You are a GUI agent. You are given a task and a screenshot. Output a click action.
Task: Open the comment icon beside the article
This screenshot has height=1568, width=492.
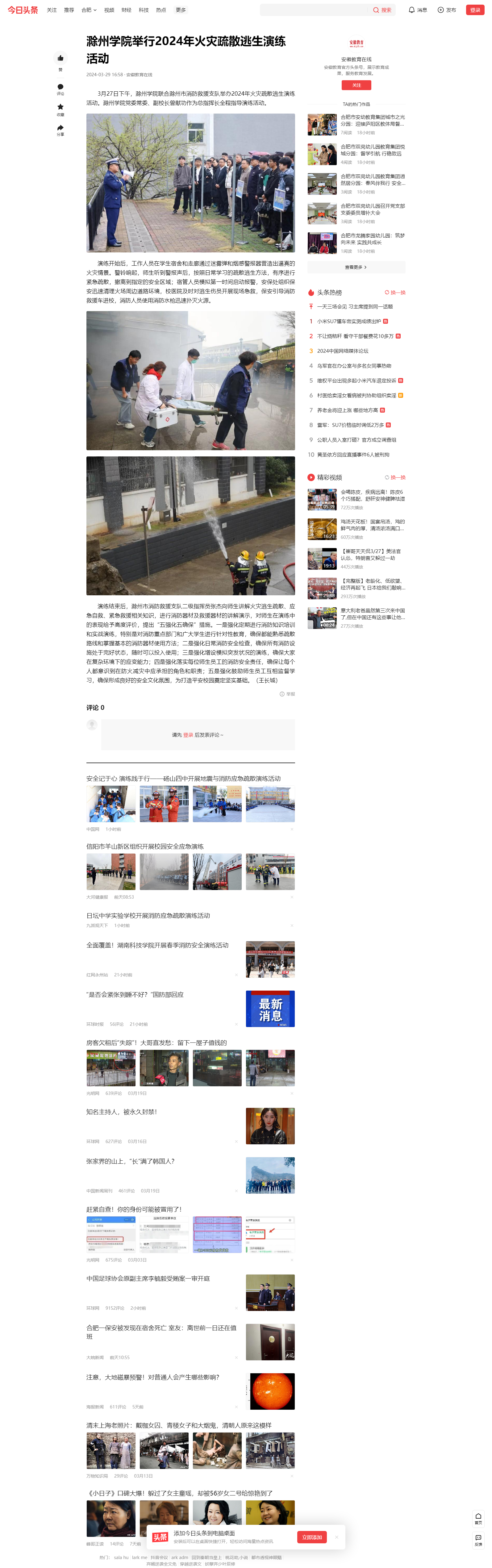[60, 87]
